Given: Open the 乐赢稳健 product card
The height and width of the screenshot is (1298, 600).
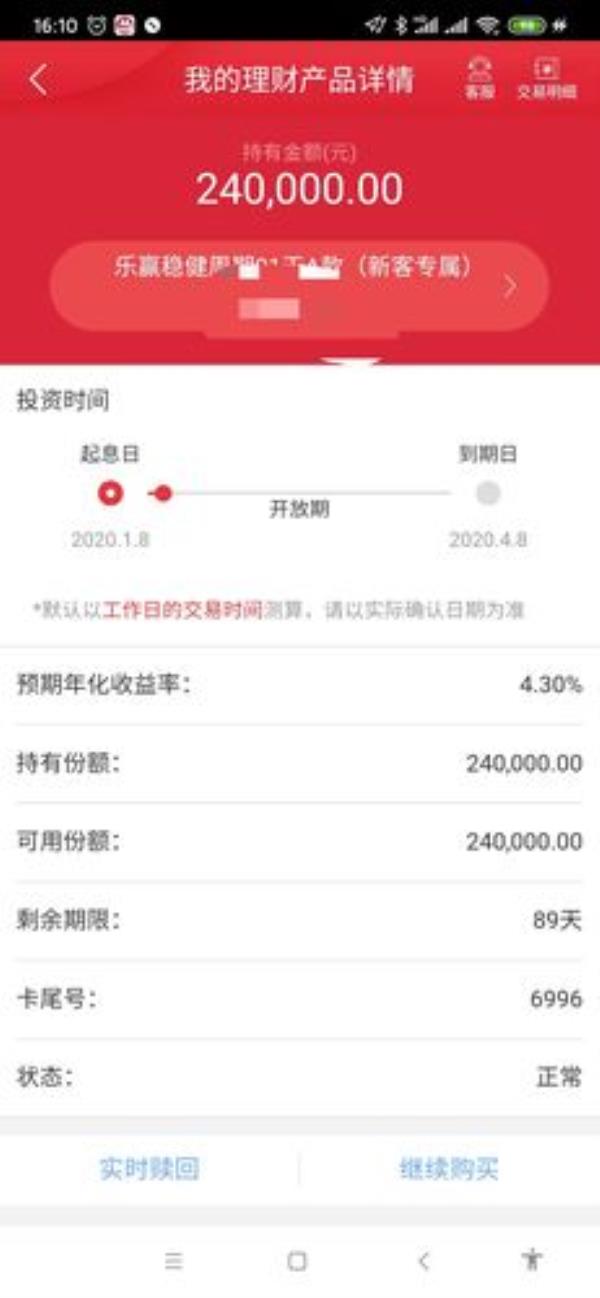Looking at the screenshot, I should click(x=300, y=286).
